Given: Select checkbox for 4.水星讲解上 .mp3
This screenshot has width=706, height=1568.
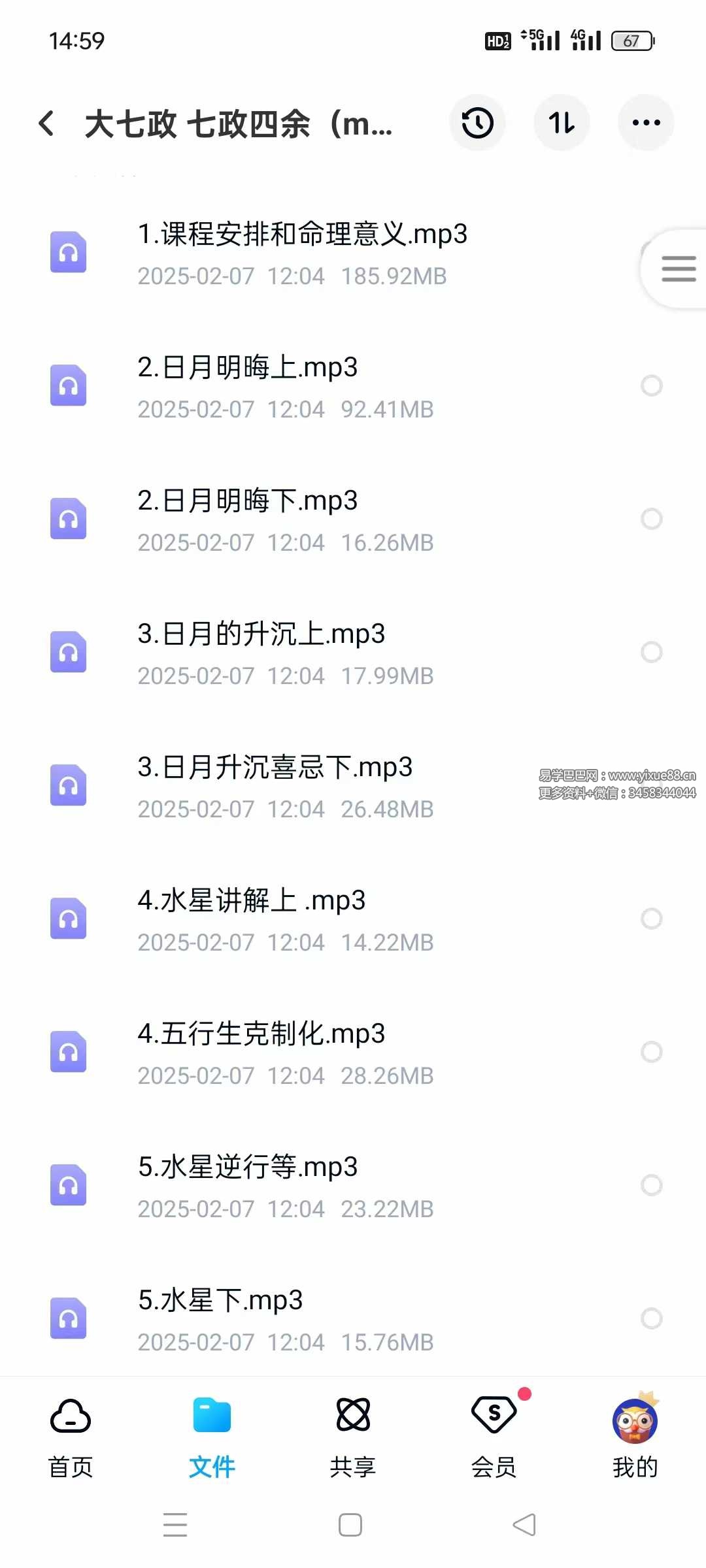Looking at the screenshot, I should click(x=652, y=919).
